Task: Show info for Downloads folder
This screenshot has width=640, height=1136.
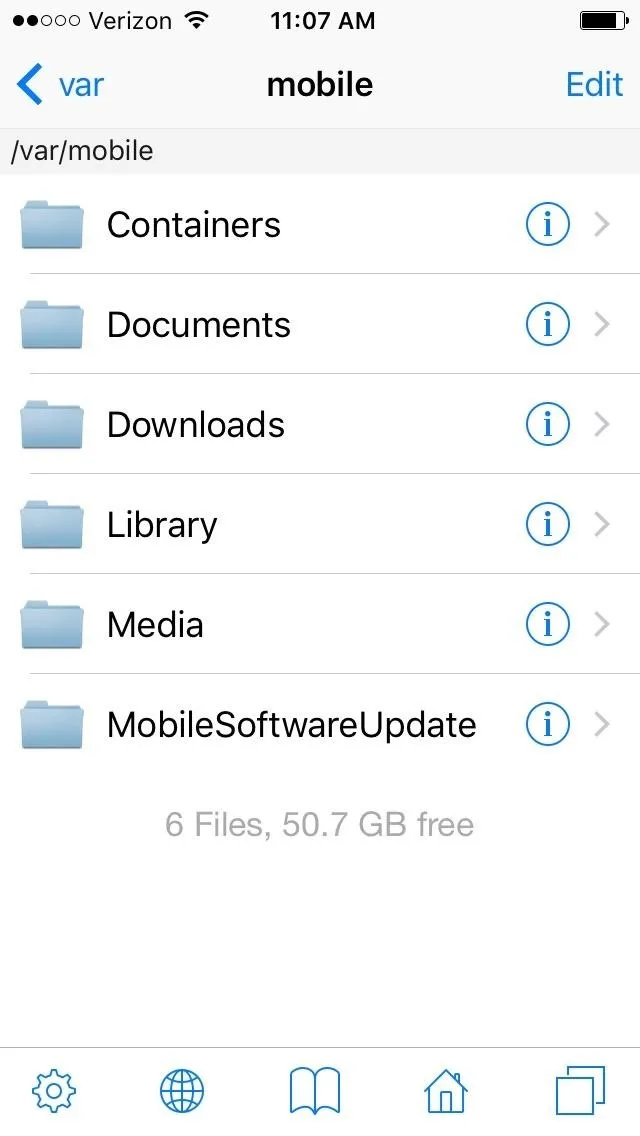Action: click(x=547, y=424)
